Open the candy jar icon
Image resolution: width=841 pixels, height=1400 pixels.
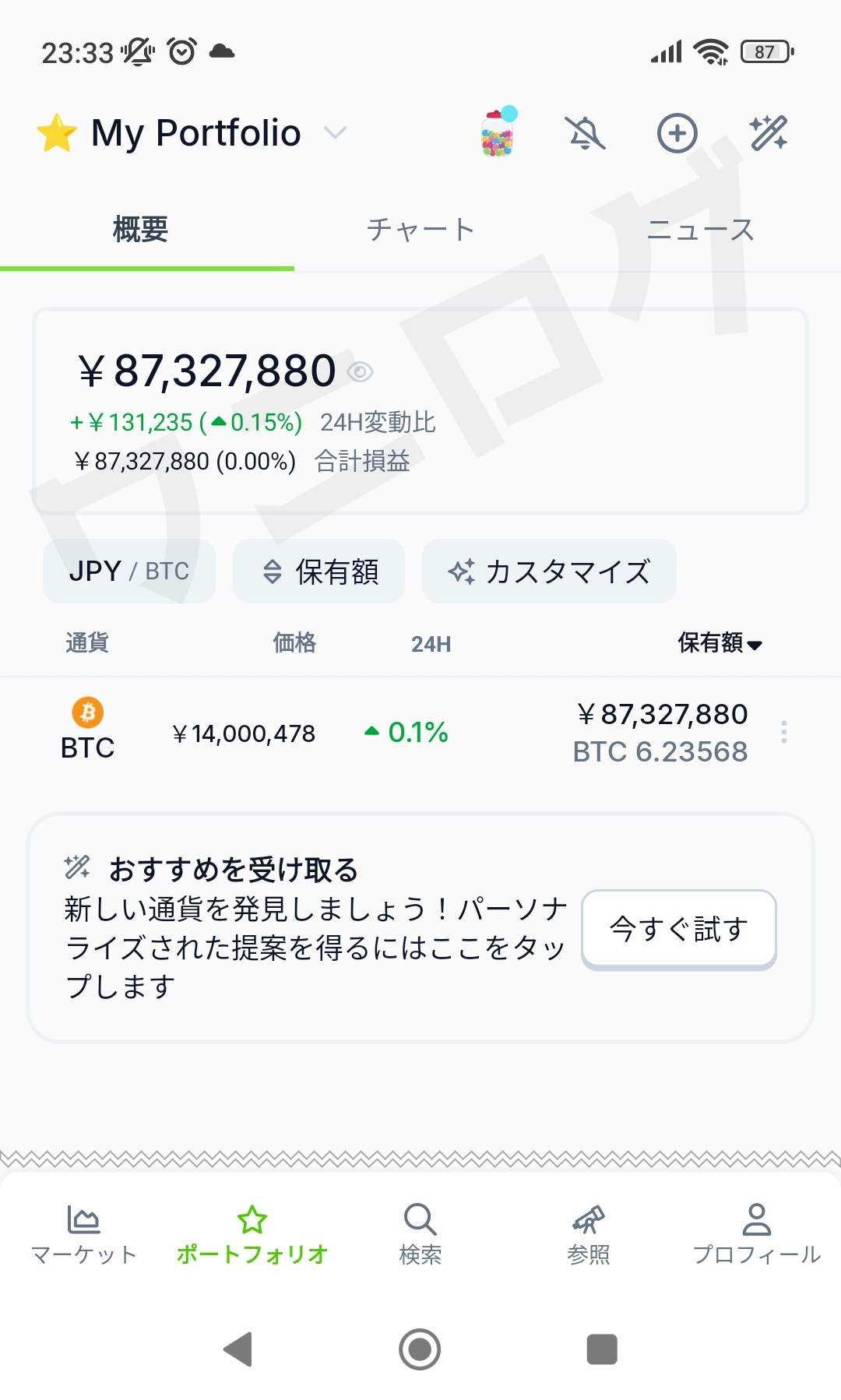pyautogui.click(x=498, y=133)
